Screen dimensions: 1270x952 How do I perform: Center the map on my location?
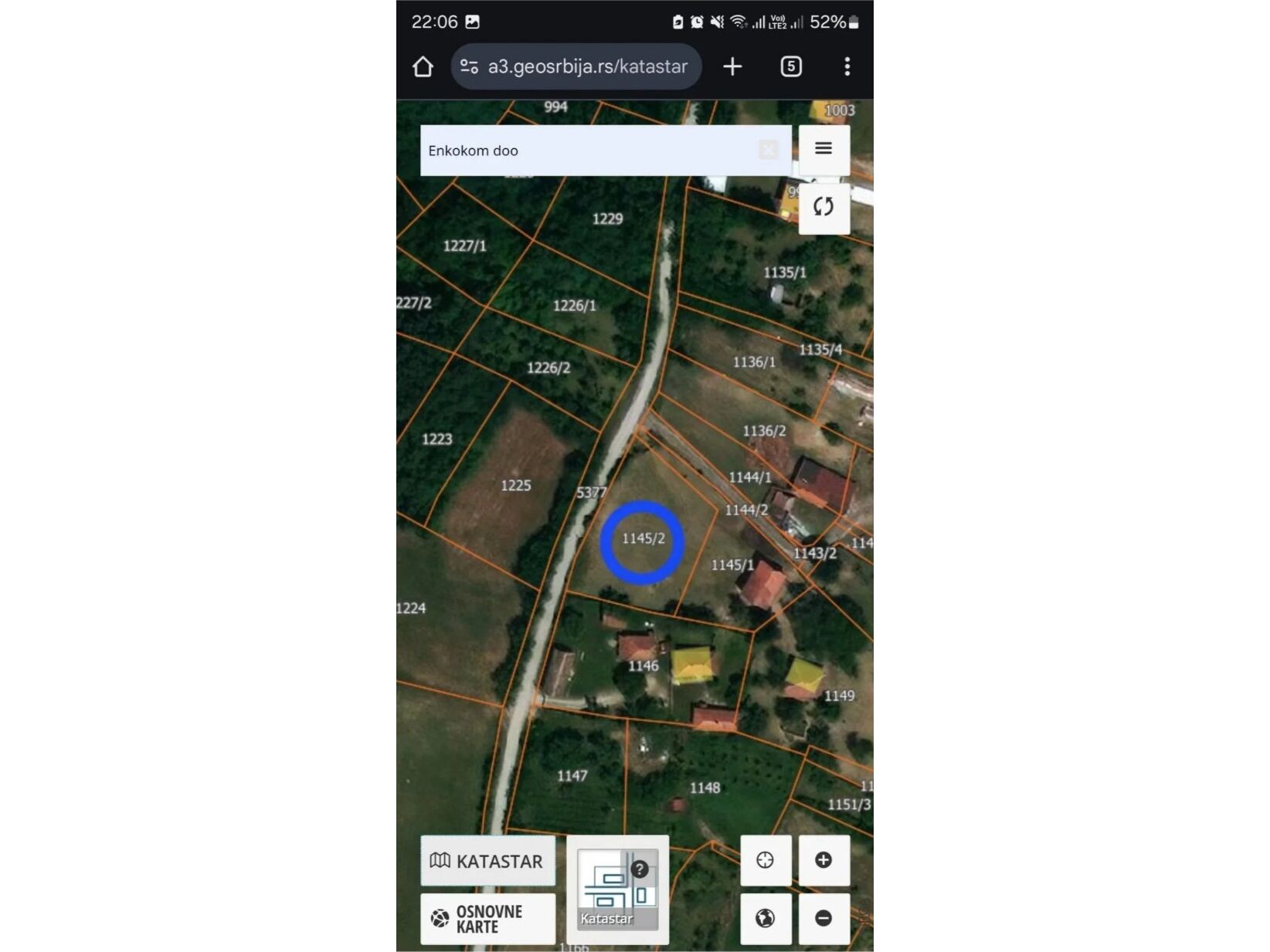click(765, 860)
